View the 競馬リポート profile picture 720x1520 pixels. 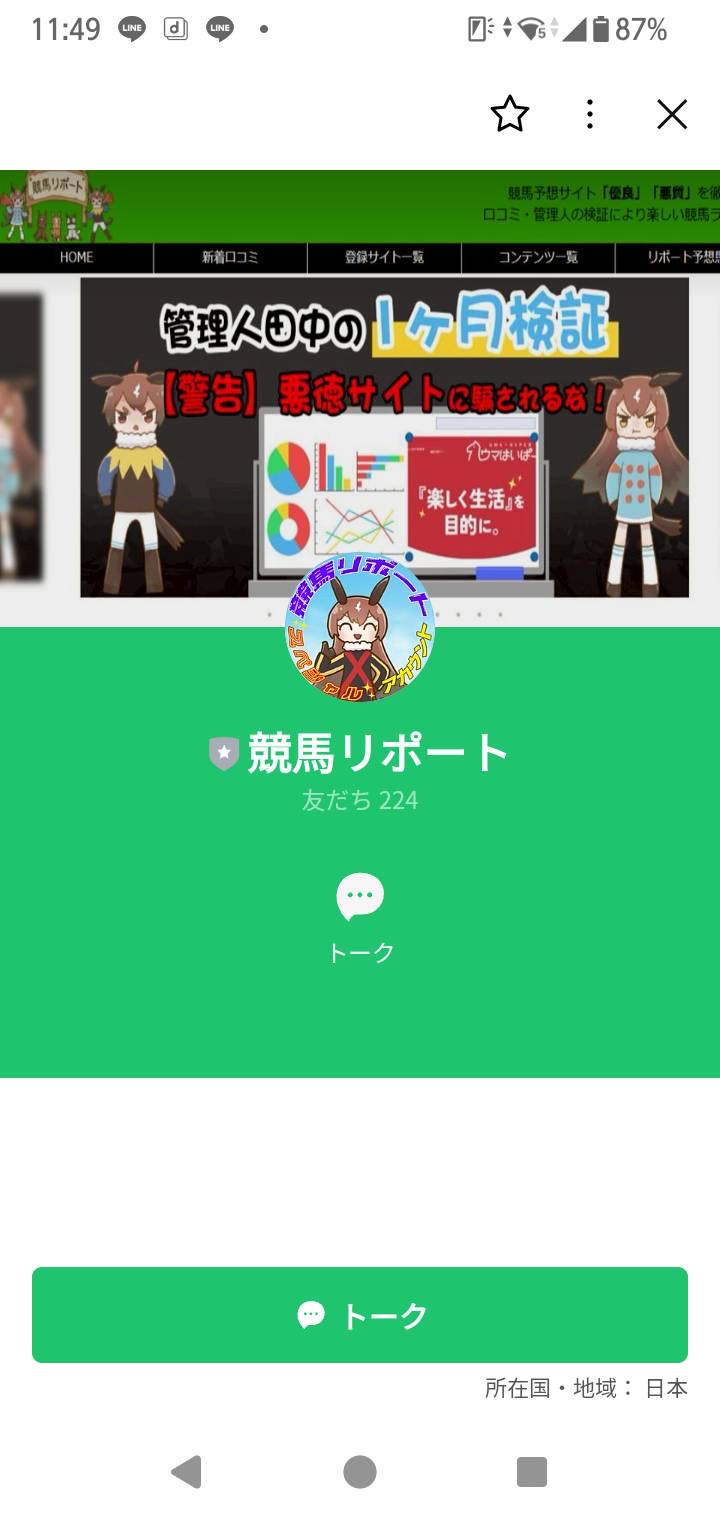tap(360, 628)
